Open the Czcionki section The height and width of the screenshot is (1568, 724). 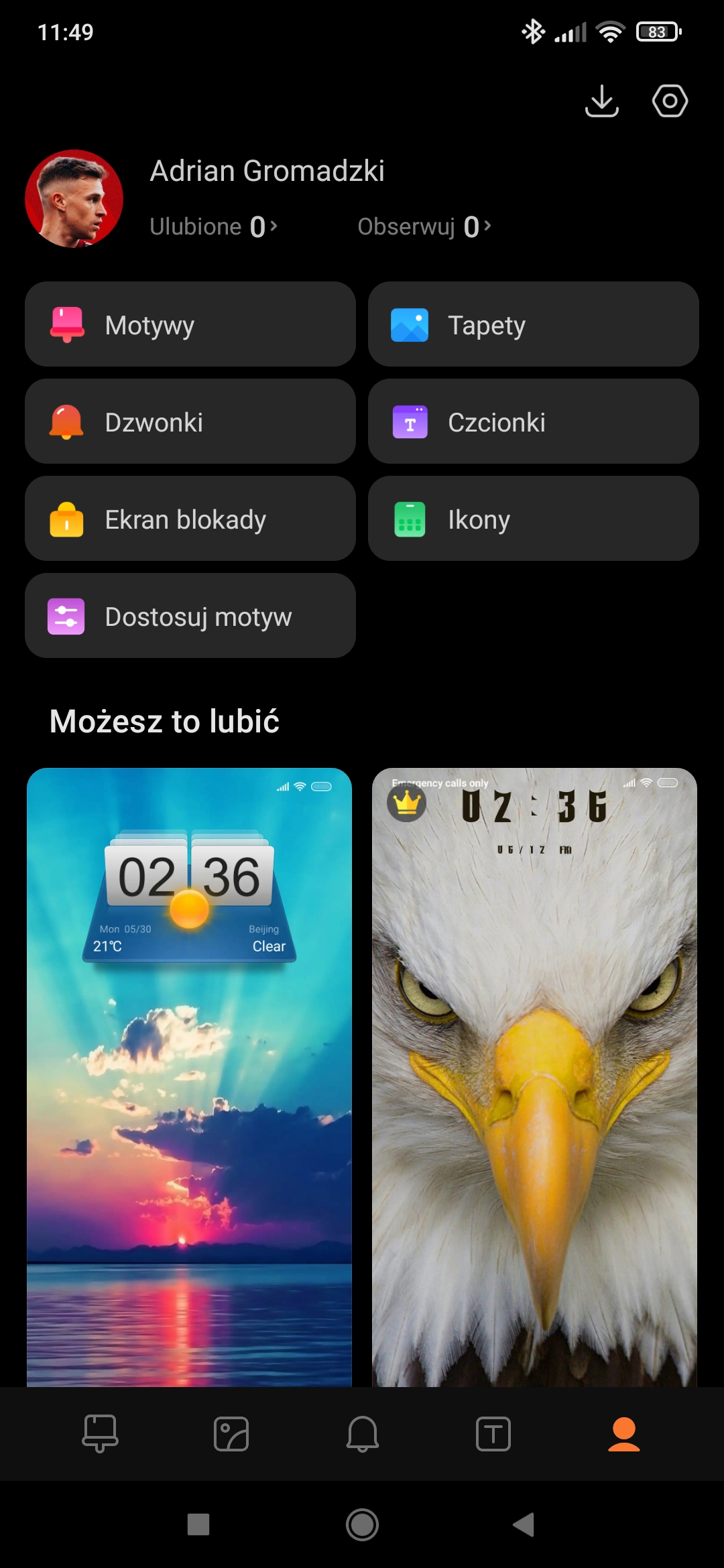533,421
